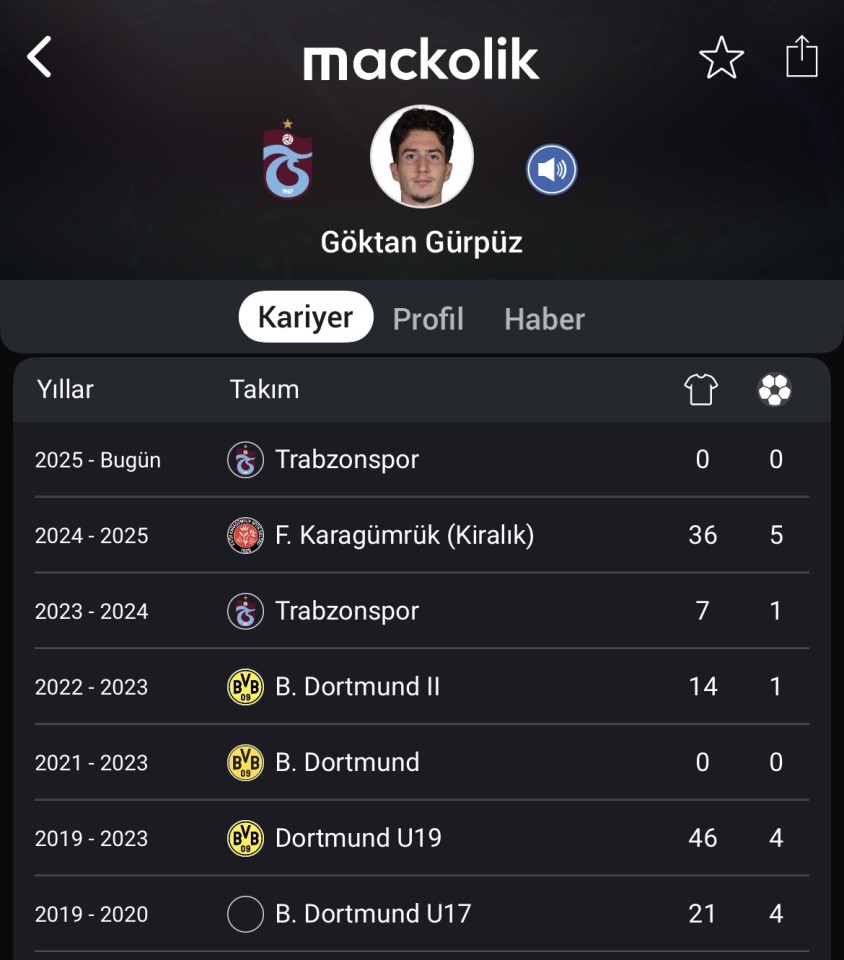
Task: Share this player page
Action: 801,57
